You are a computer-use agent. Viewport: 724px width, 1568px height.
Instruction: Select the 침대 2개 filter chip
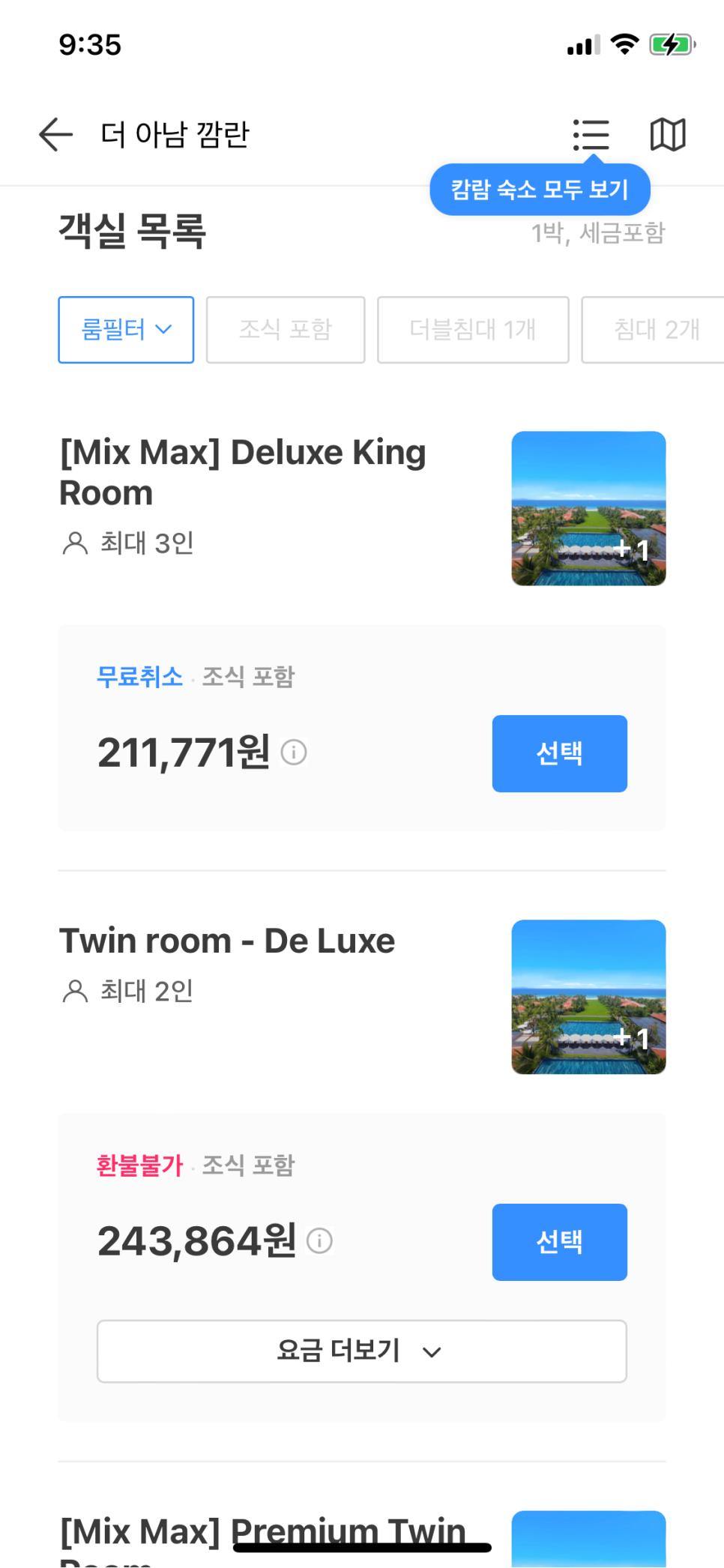[x=654, y=330]
